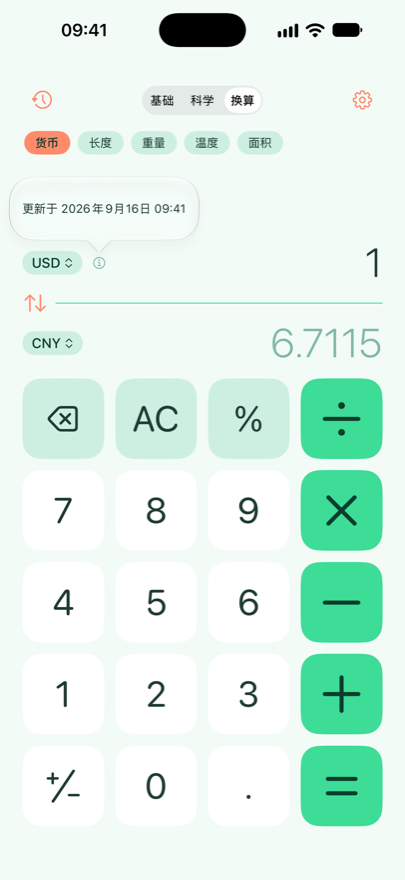This screenshot has height=880, width=405.
Task: Switch to the 科学 mode
Action: coord(202,100)
